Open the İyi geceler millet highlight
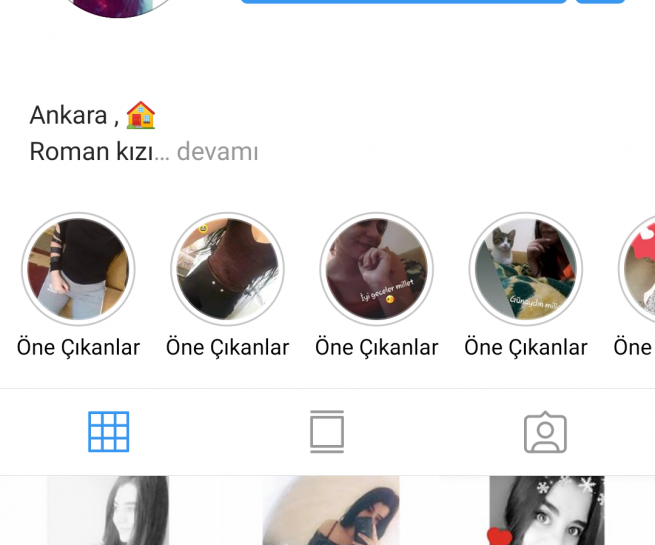The image size is (655, 545). coord(376,269)
